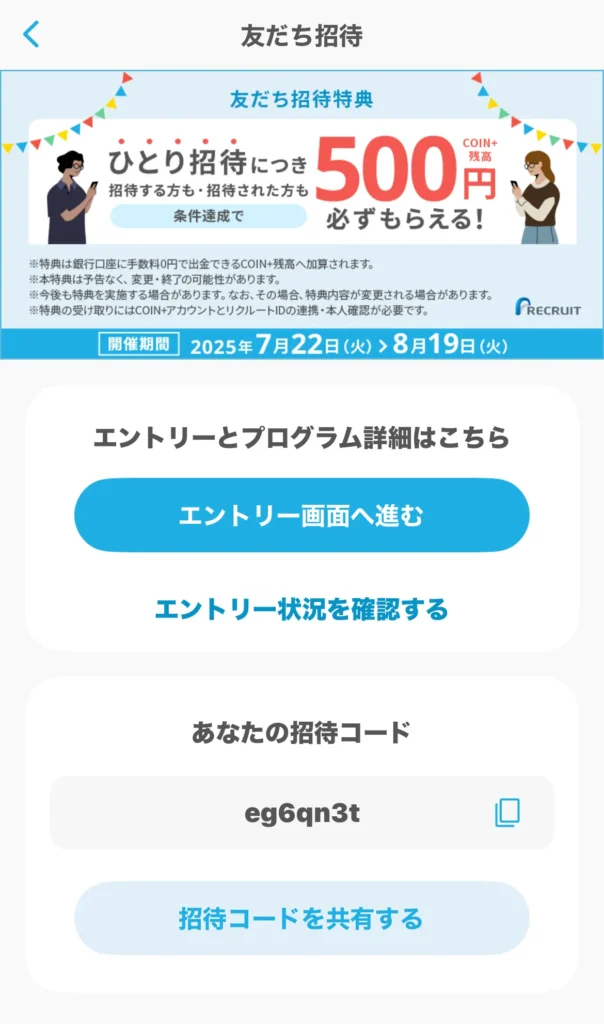
Task: Copy the invitation code eg6qn3t
Action: 508,813
